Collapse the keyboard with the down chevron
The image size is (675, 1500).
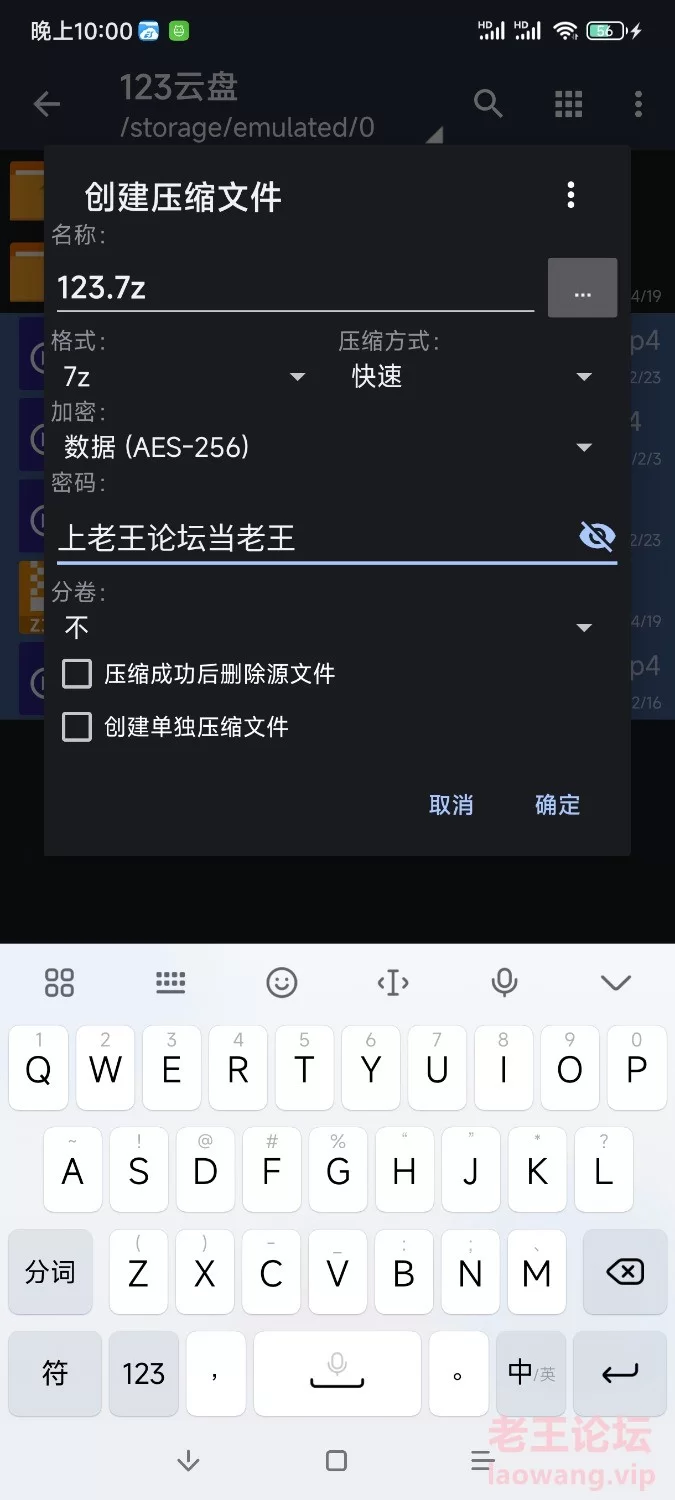pos(615,983)
